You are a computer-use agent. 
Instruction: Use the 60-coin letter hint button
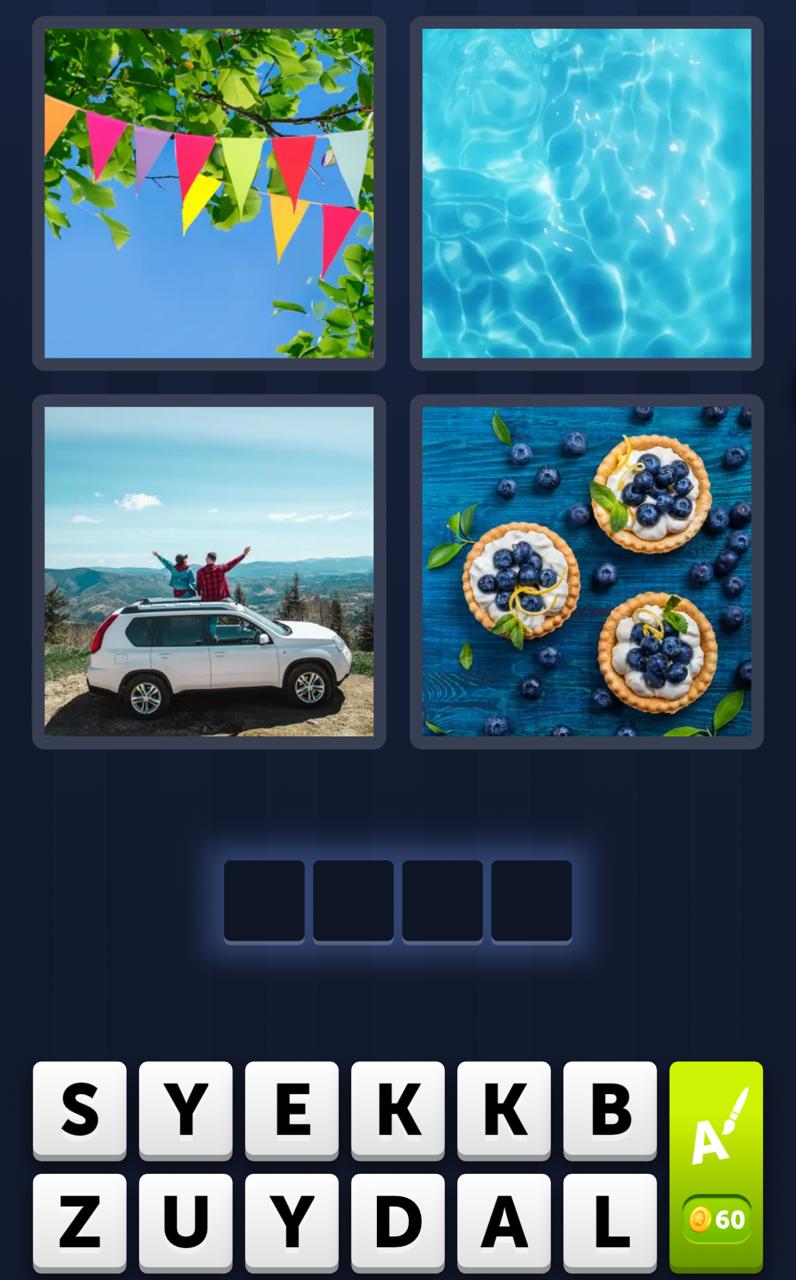(x=715, y=1166)
